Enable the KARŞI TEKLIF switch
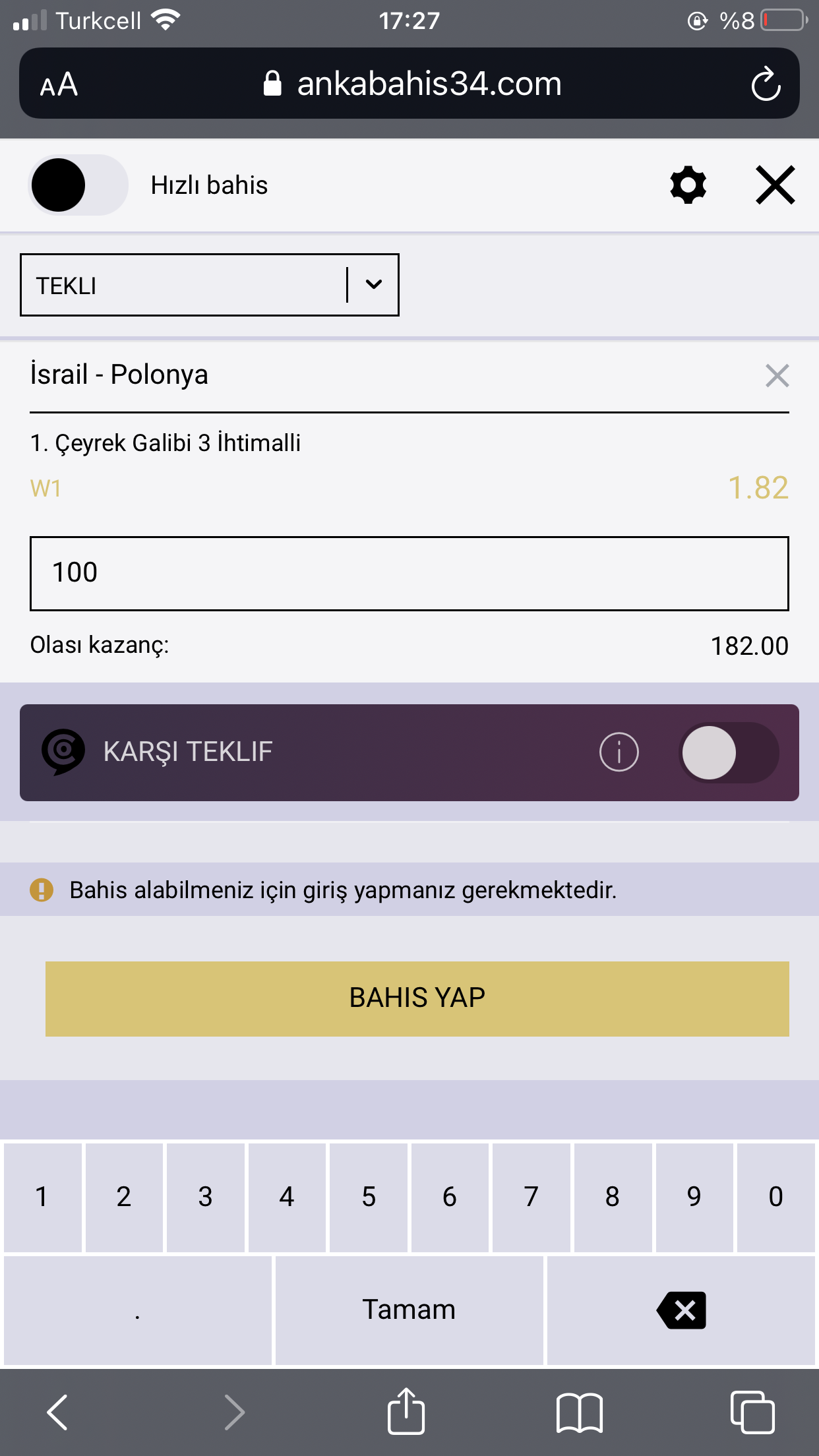 pyautogui.click(x=729, y=752)
